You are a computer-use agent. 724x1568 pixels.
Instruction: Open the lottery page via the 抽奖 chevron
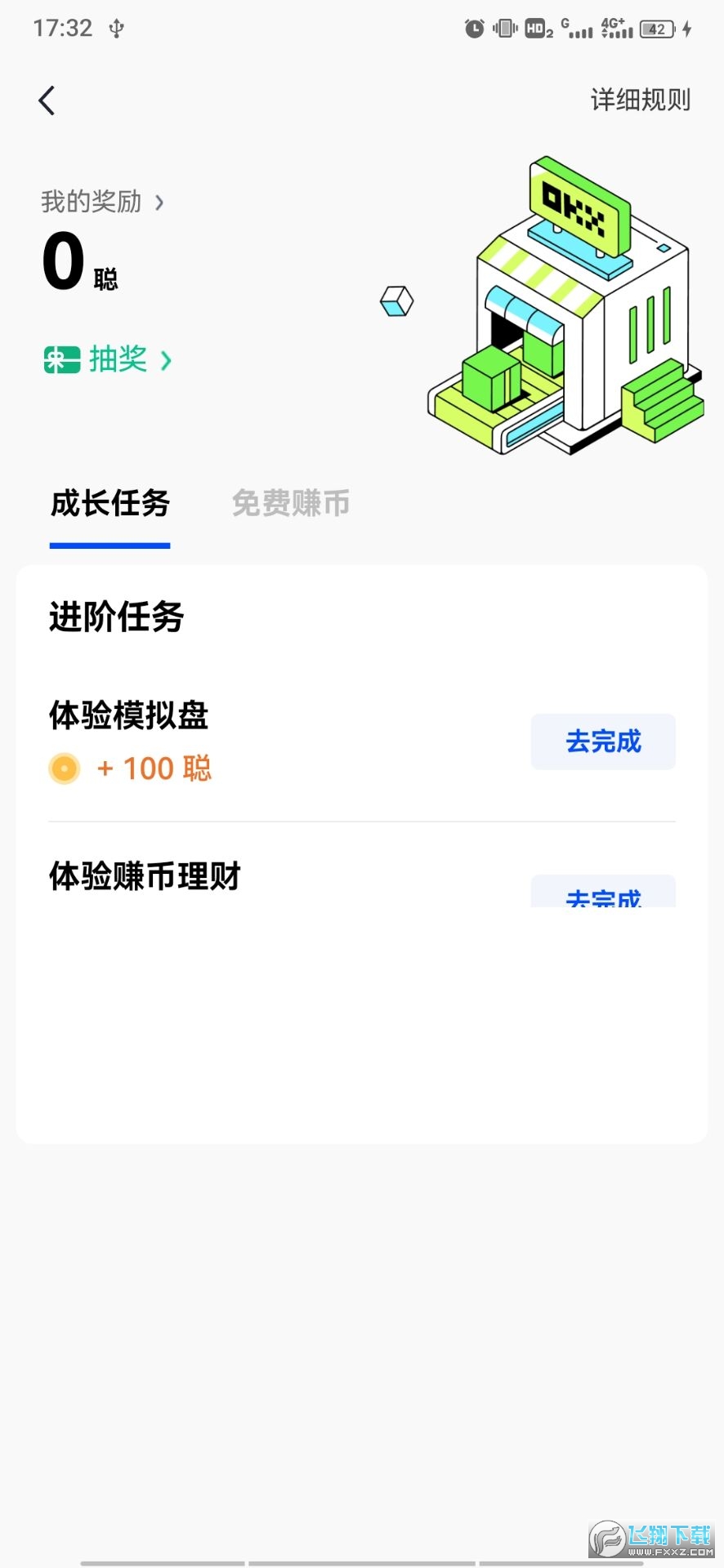pyautogui.click(x=164, y=360)
